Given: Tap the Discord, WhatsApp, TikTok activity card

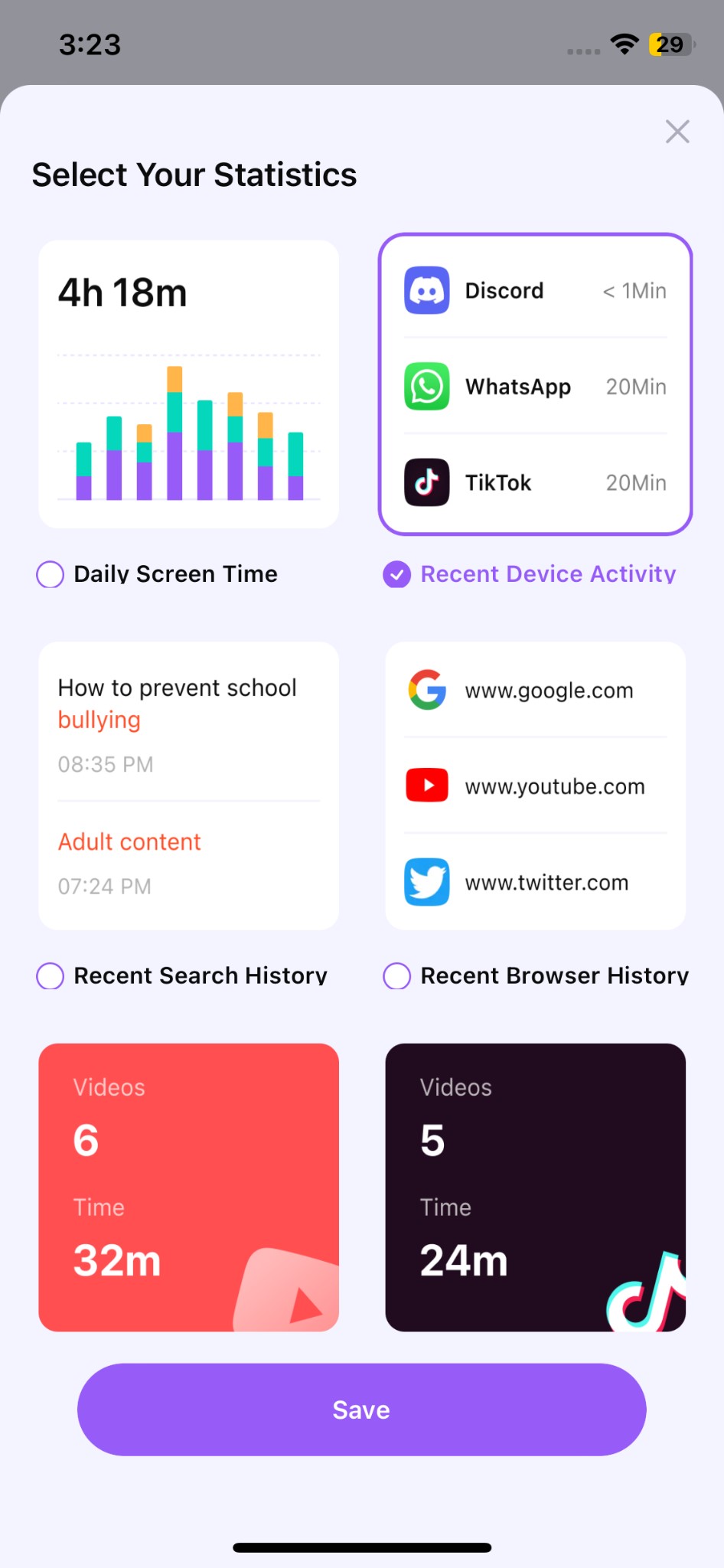Looking at the screenshot, I should pos(535,384).
